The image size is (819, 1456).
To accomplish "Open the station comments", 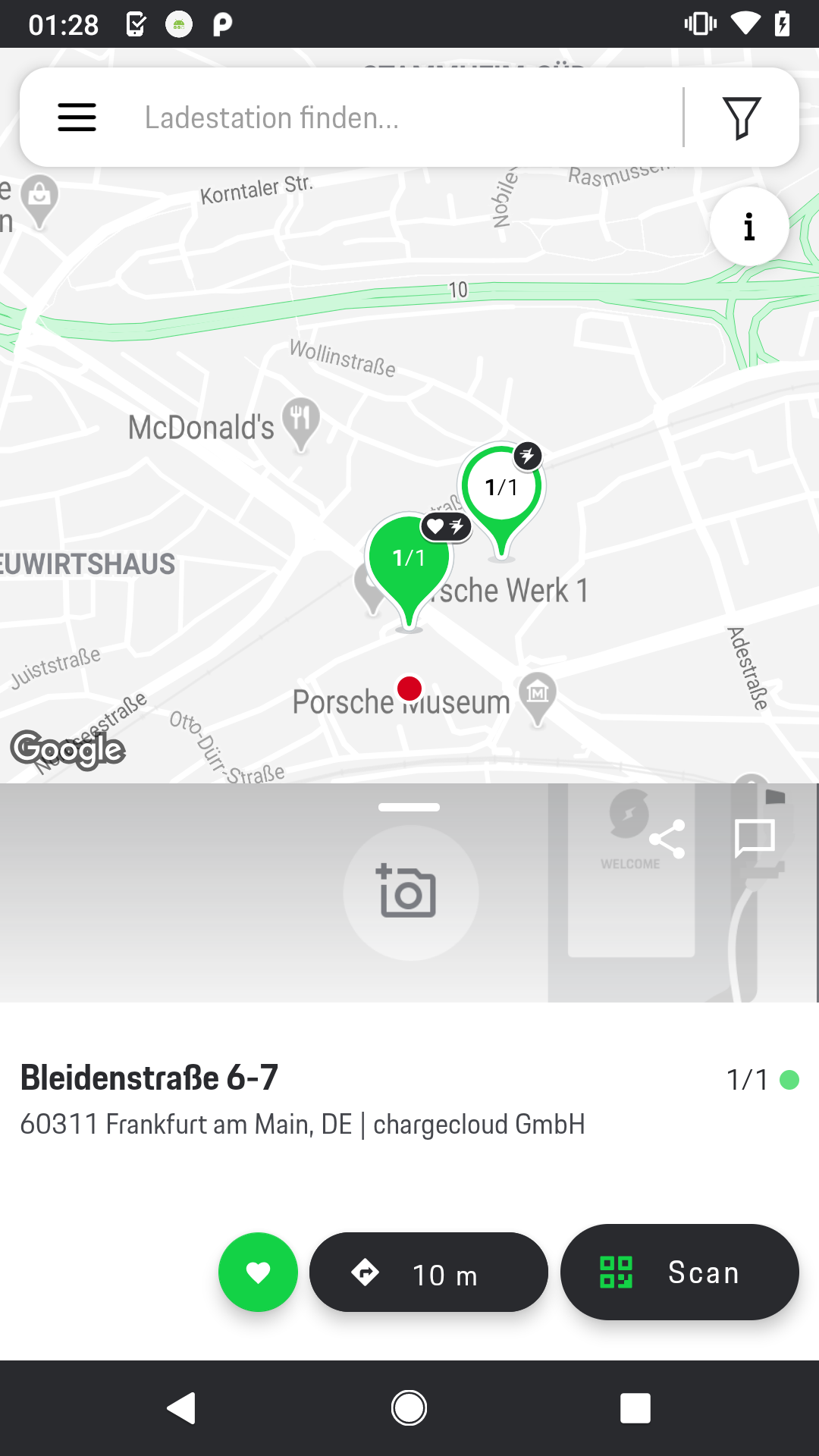I will click(x=755, y=839).
